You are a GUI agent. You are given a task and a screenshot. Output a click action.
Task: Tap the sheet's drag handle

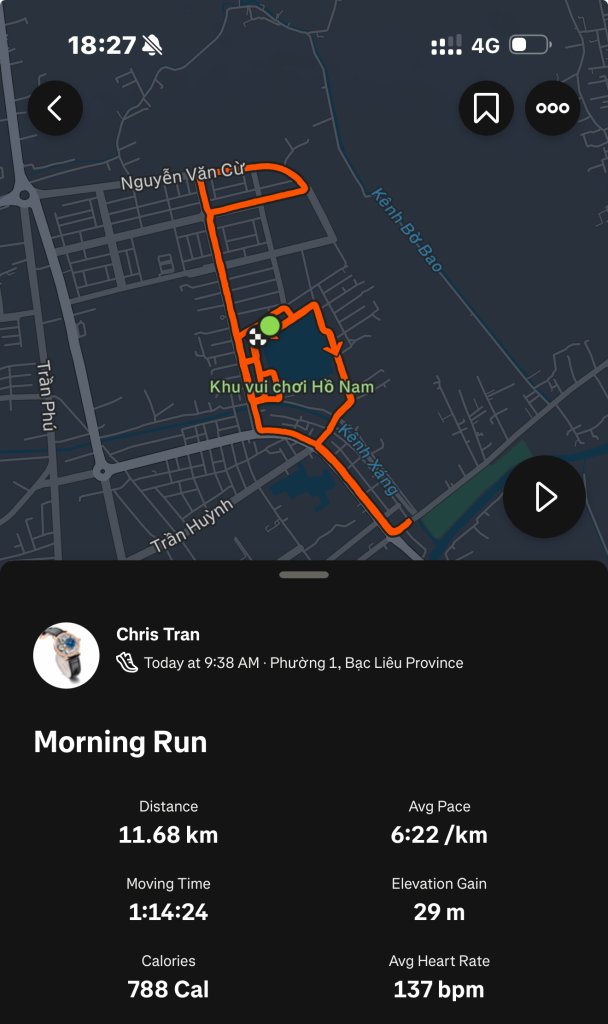coord(304,575)
